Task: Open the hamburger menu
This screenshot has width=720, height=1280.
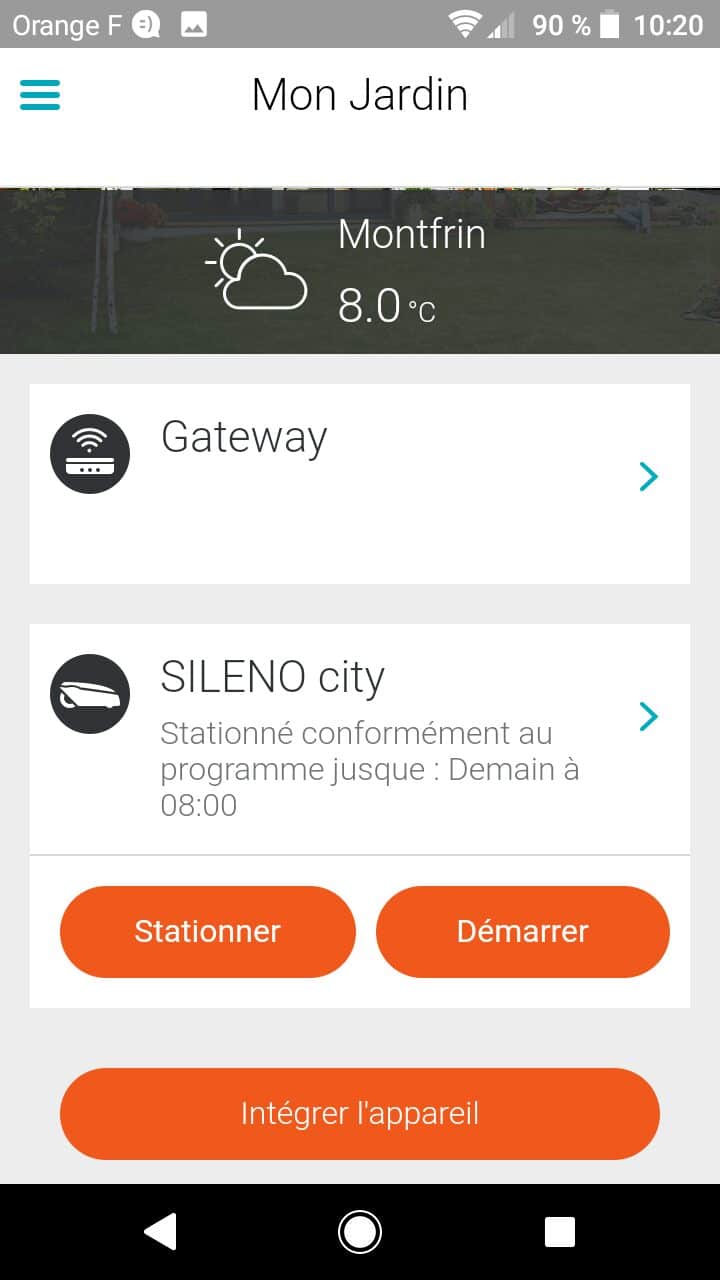Action: coord(40,95)
